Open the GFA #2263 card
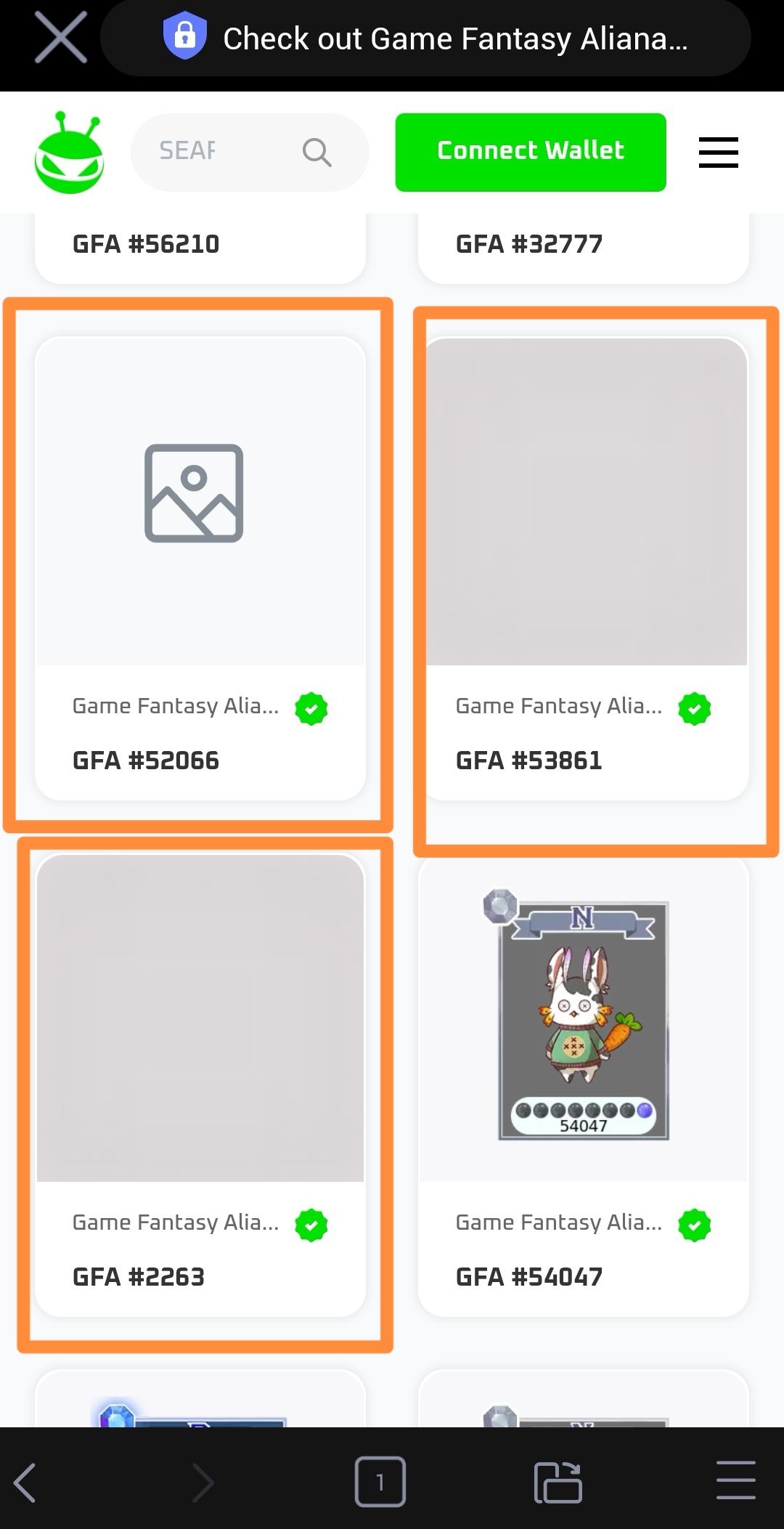The height and width of the screenshot is (1529, 784). [x=200, y=1085]
